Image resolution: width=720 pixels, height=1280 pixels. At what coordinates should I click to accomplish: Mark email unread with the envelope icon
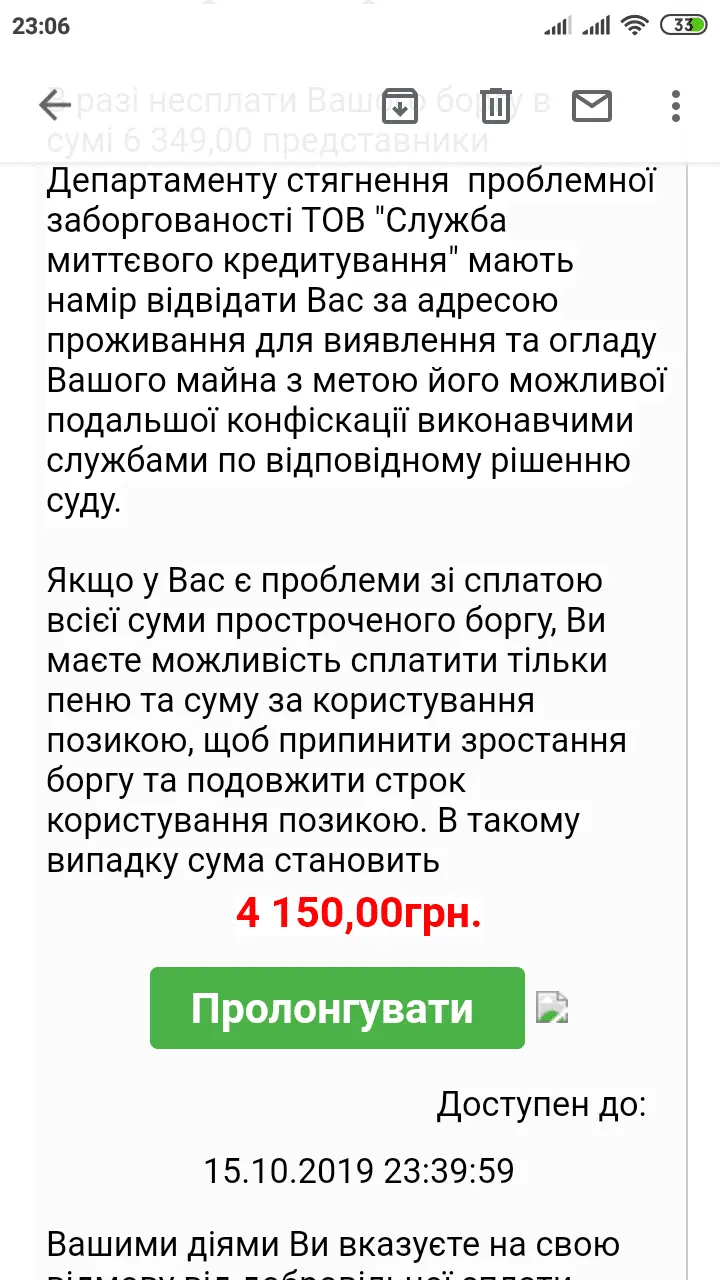click(591, 105)
